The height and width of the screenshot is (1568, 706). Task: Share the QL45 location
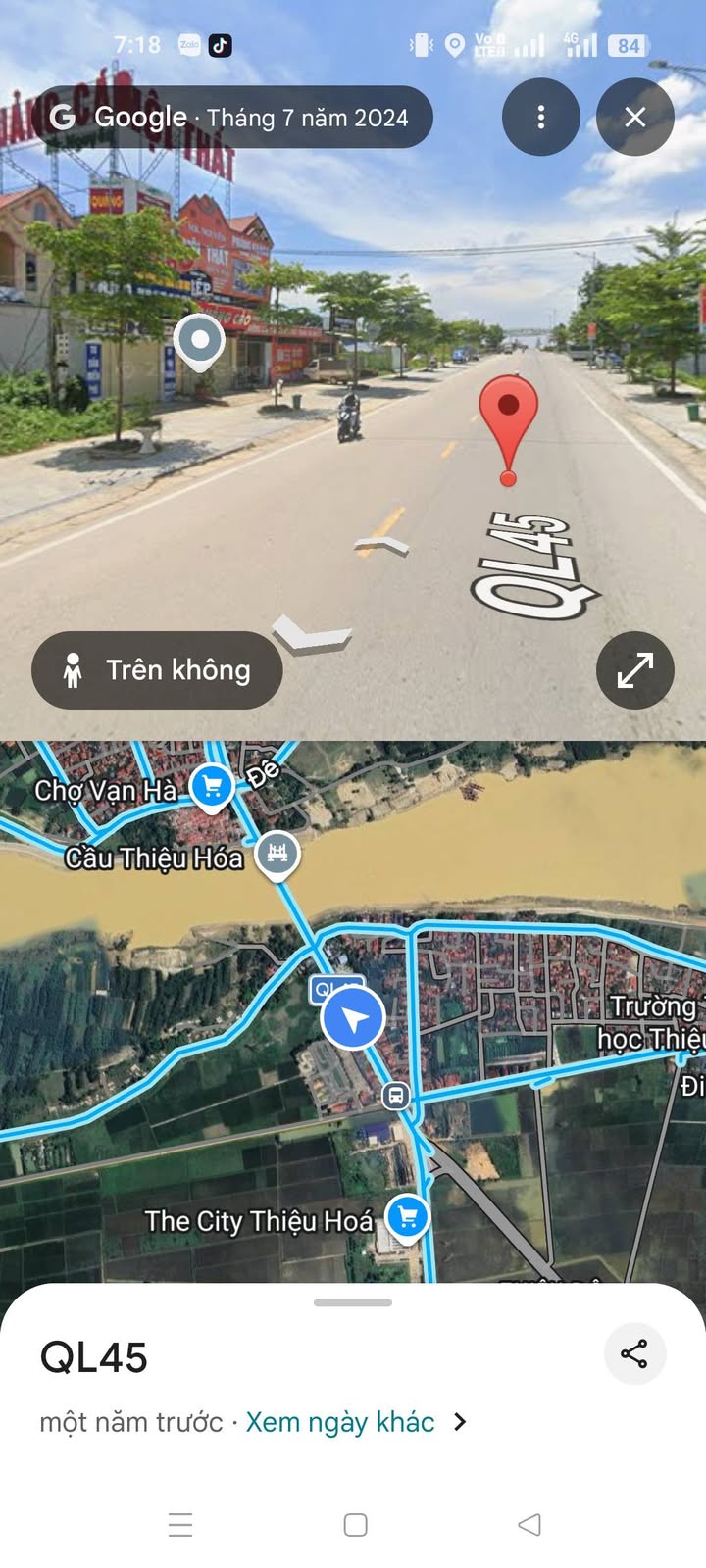(634, 1354)
